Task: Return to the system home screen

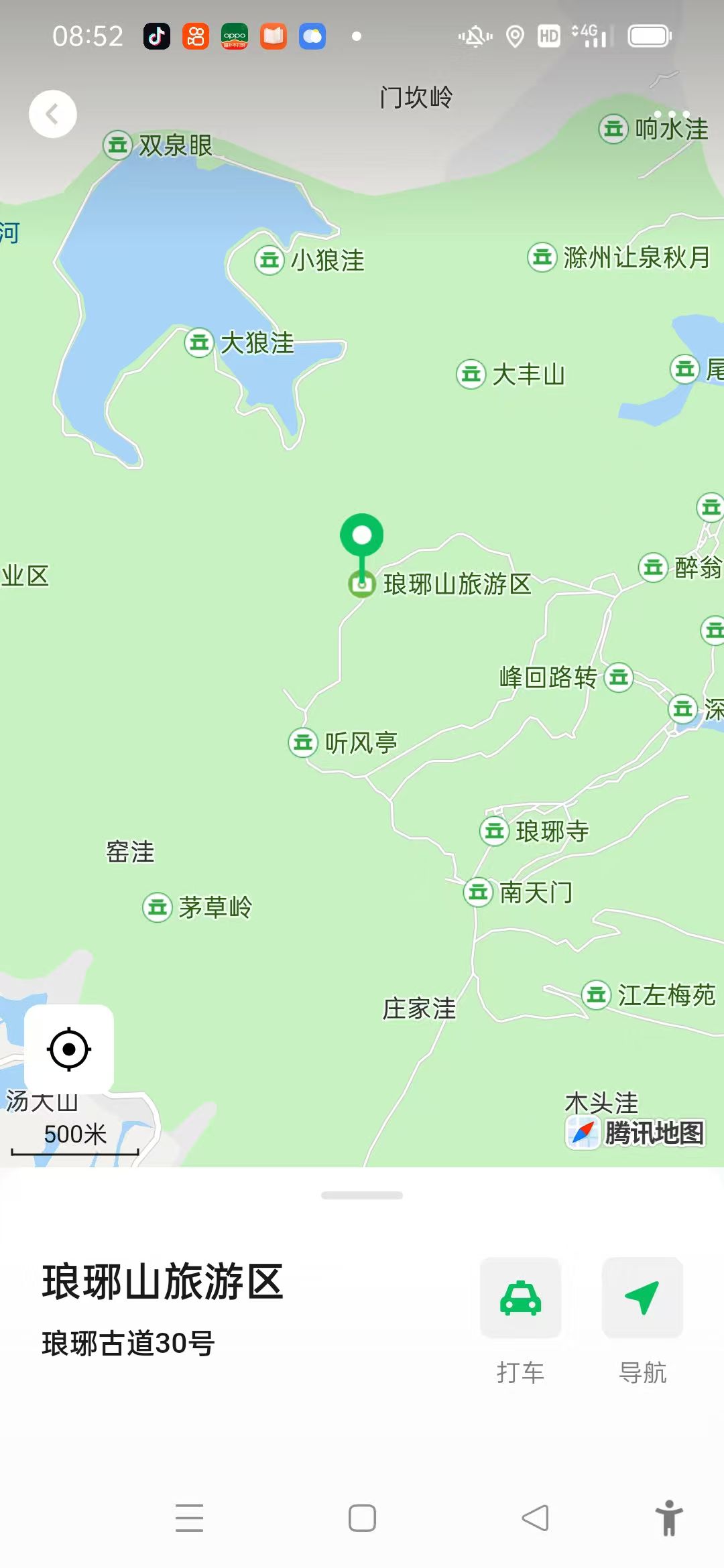Action: click(362, 1518)
